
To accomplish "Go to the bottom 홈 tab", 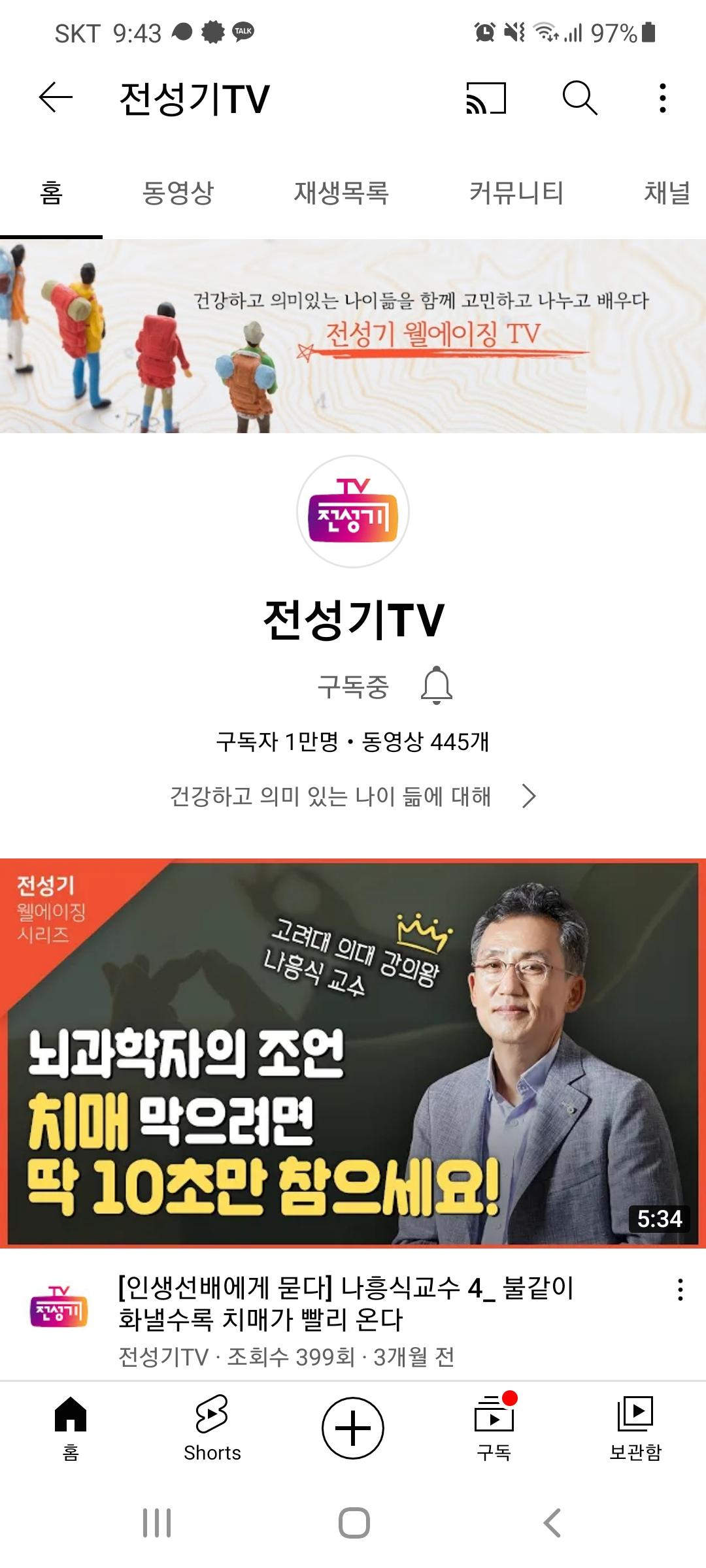I will click(71, 1429).
